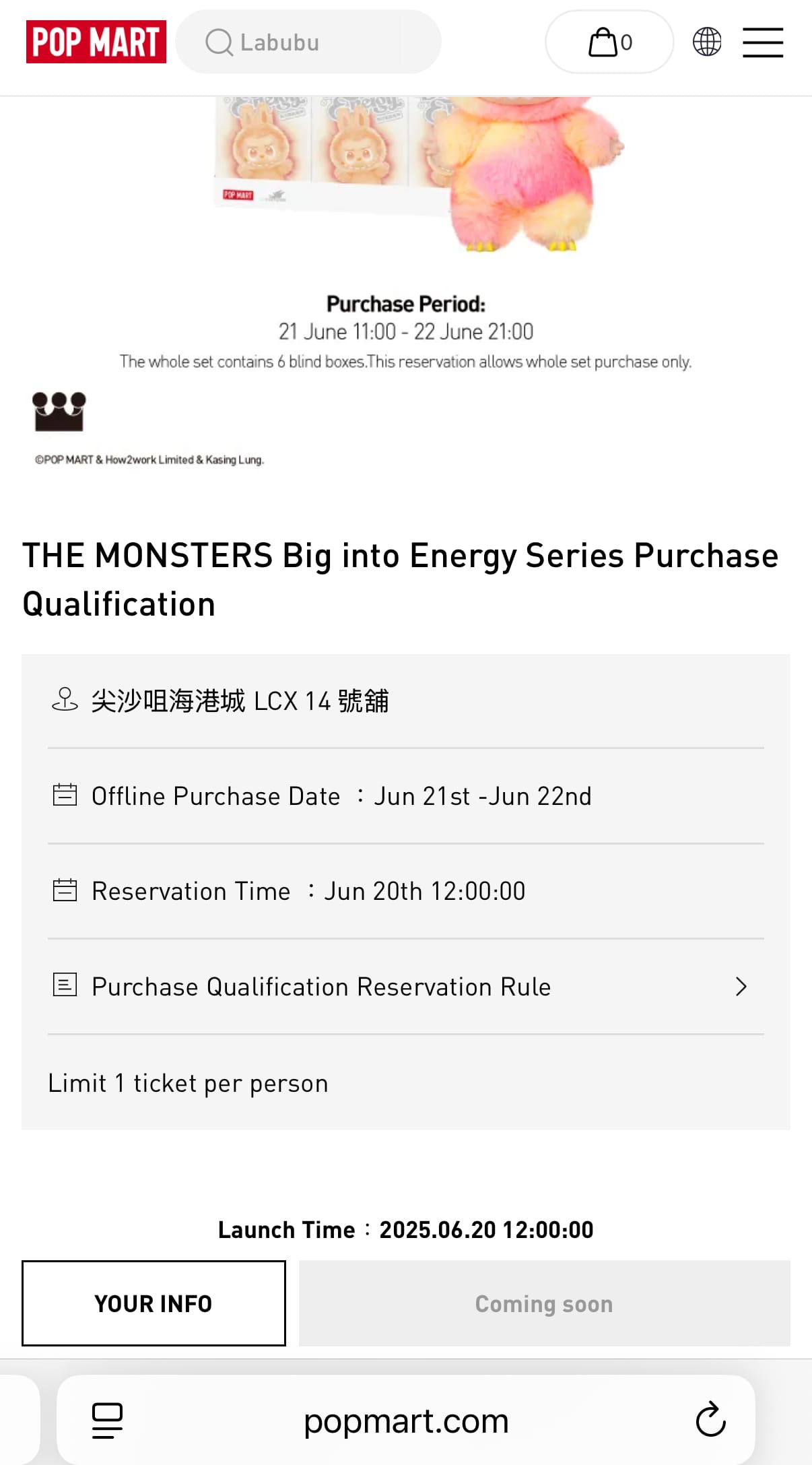
Task: Tap the popmart.com address bar
Action: (406, 1421)
